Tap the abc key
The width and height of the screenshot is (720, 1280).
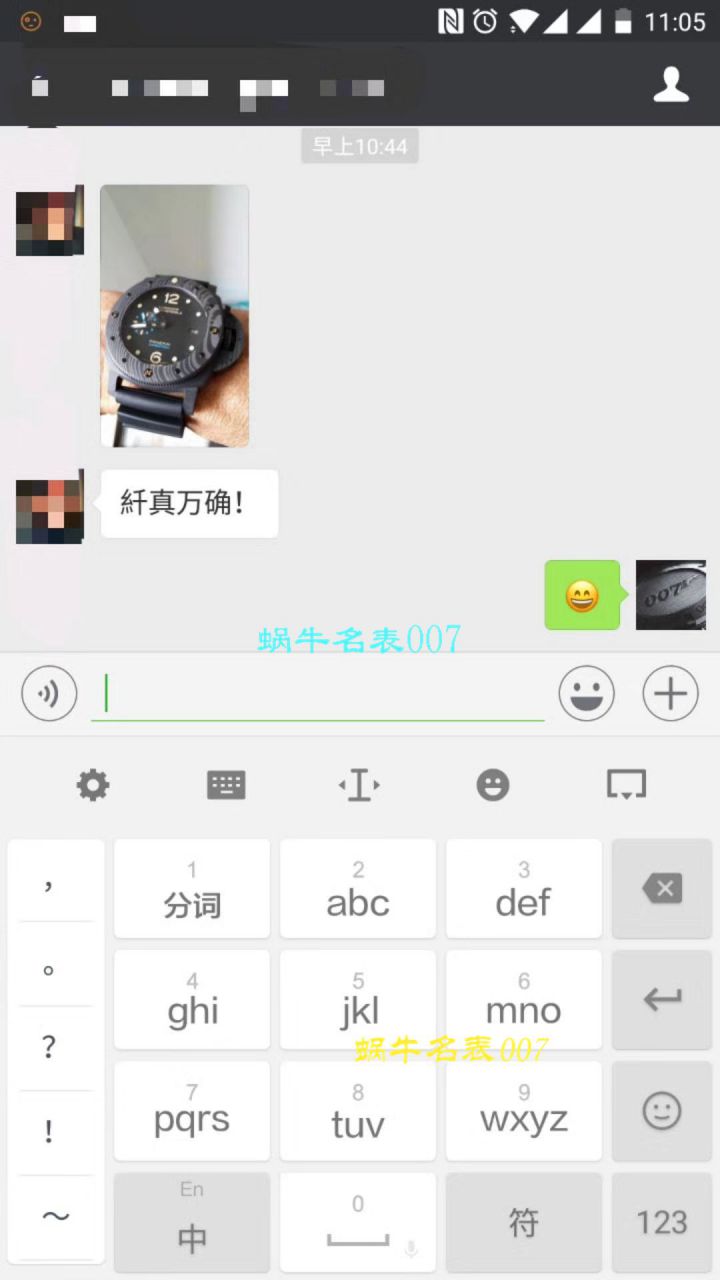point(358,889)
